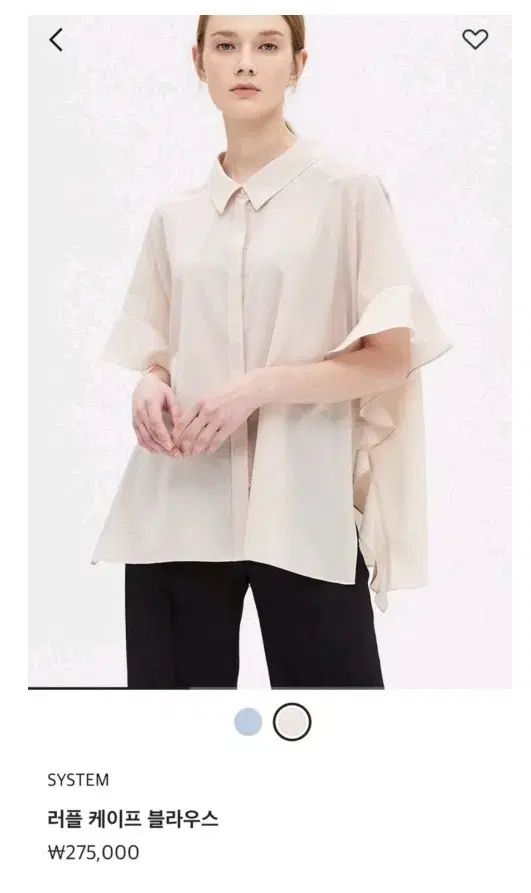Select the light blue color swatch
The image size is (531, 893).
coord(248,722)
